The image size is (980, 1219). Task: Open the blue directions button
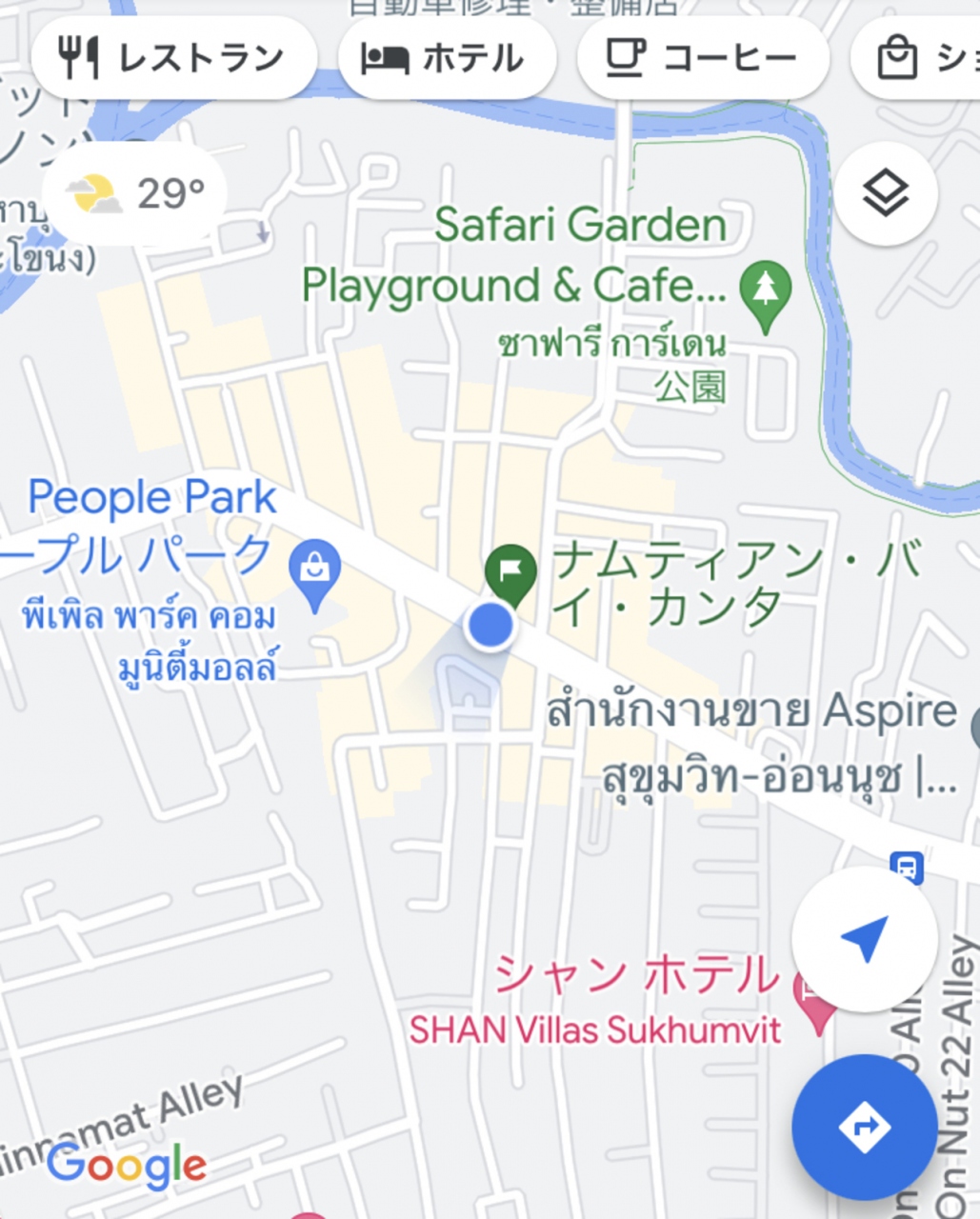(864, 1128)
